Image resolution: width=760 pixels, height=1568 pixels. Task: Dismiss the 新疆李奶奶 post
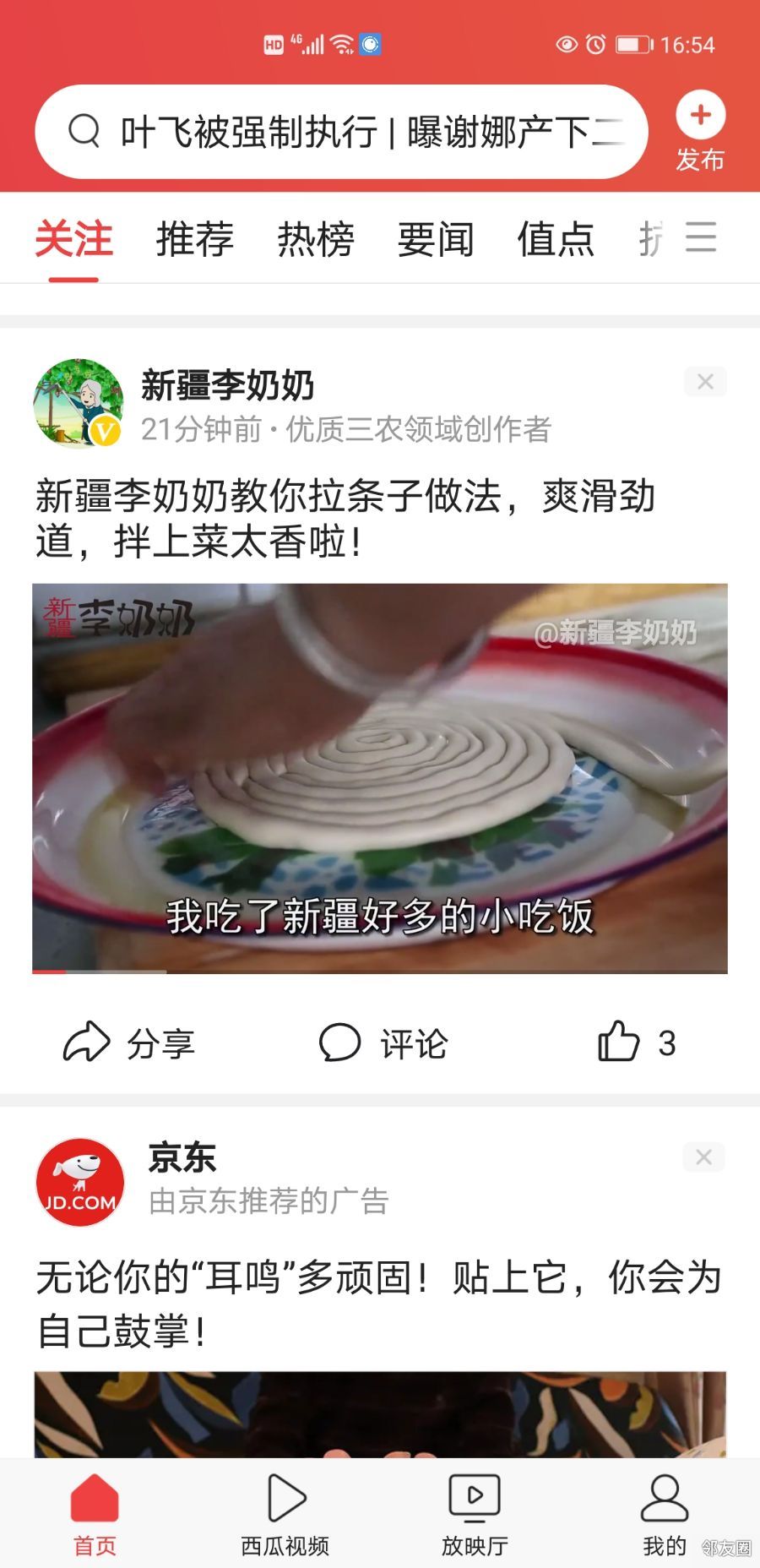click(x=705, y=382)
